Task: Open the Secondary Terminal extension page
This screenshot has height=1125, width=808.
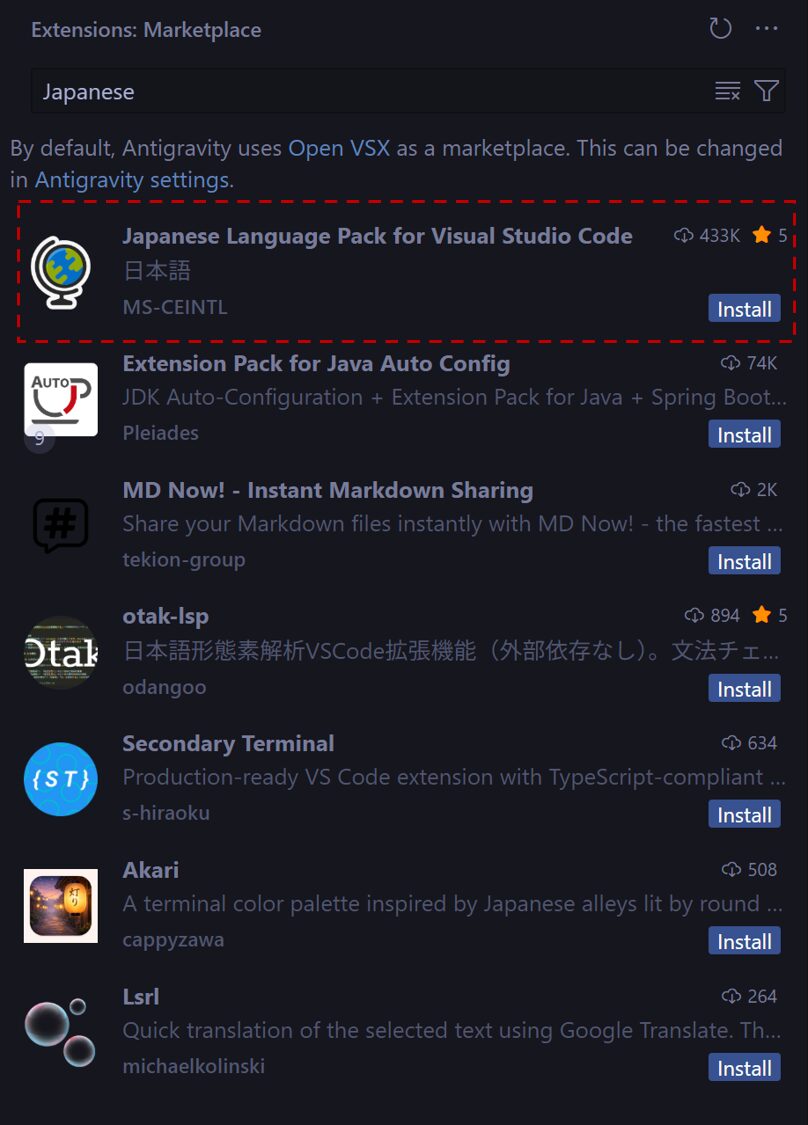Action: (228, 744)
